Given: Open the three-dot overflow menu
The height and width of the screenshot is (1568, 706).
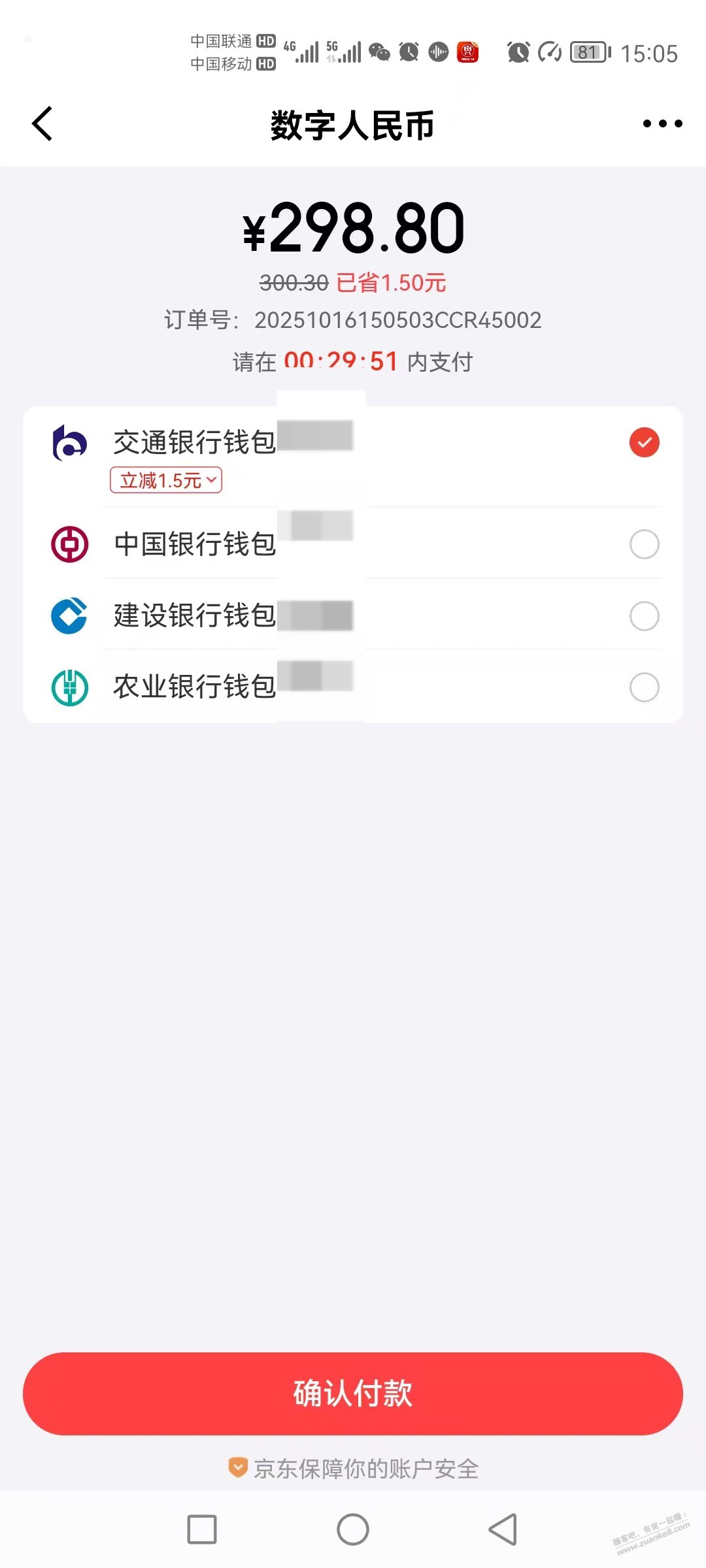Looking at the screenshot, I should pyautogui.click(x=662, y=123).
